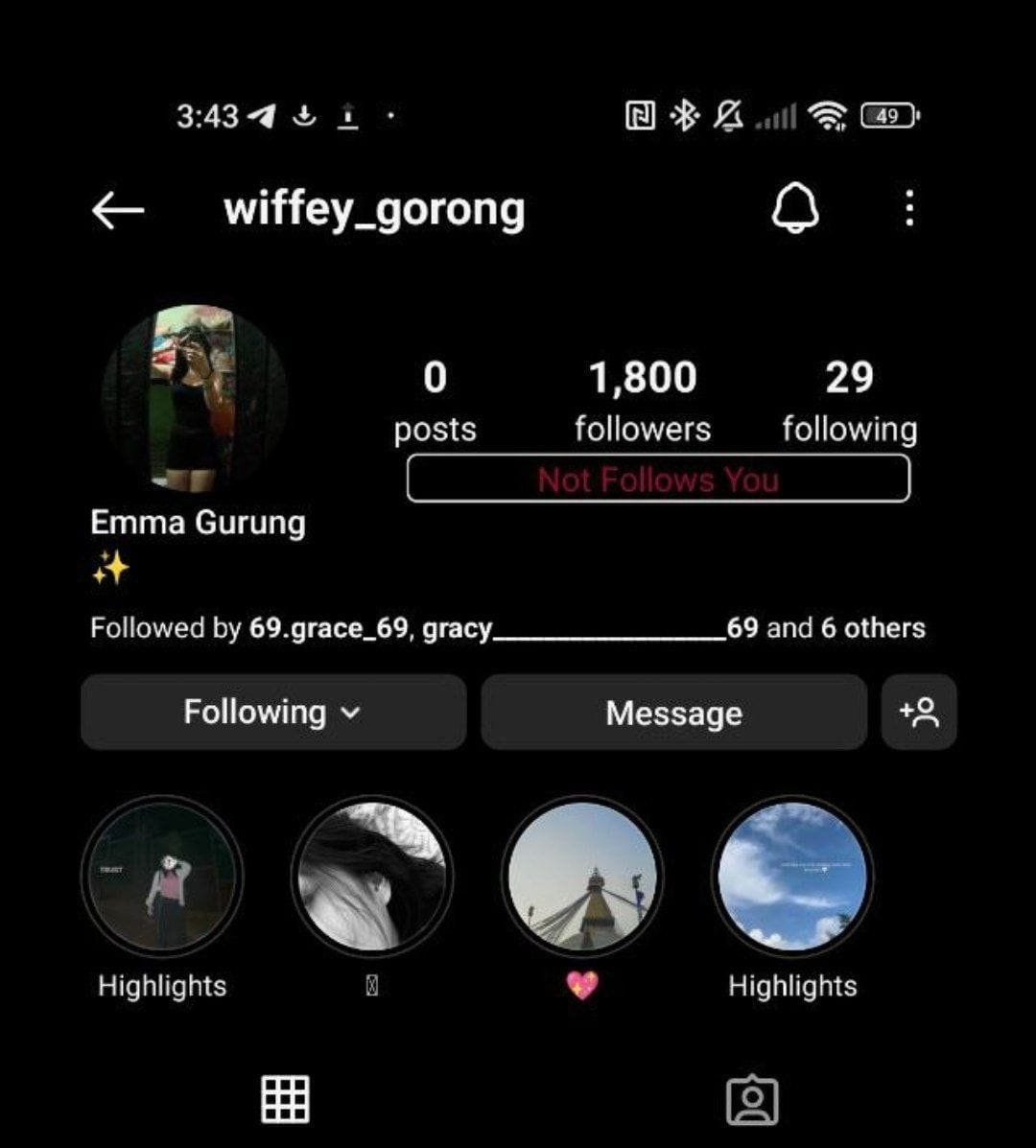Show suggested people with the add-person icon
The width and height of the screenshot is (1036, 1148).
(x=919, y=713)
